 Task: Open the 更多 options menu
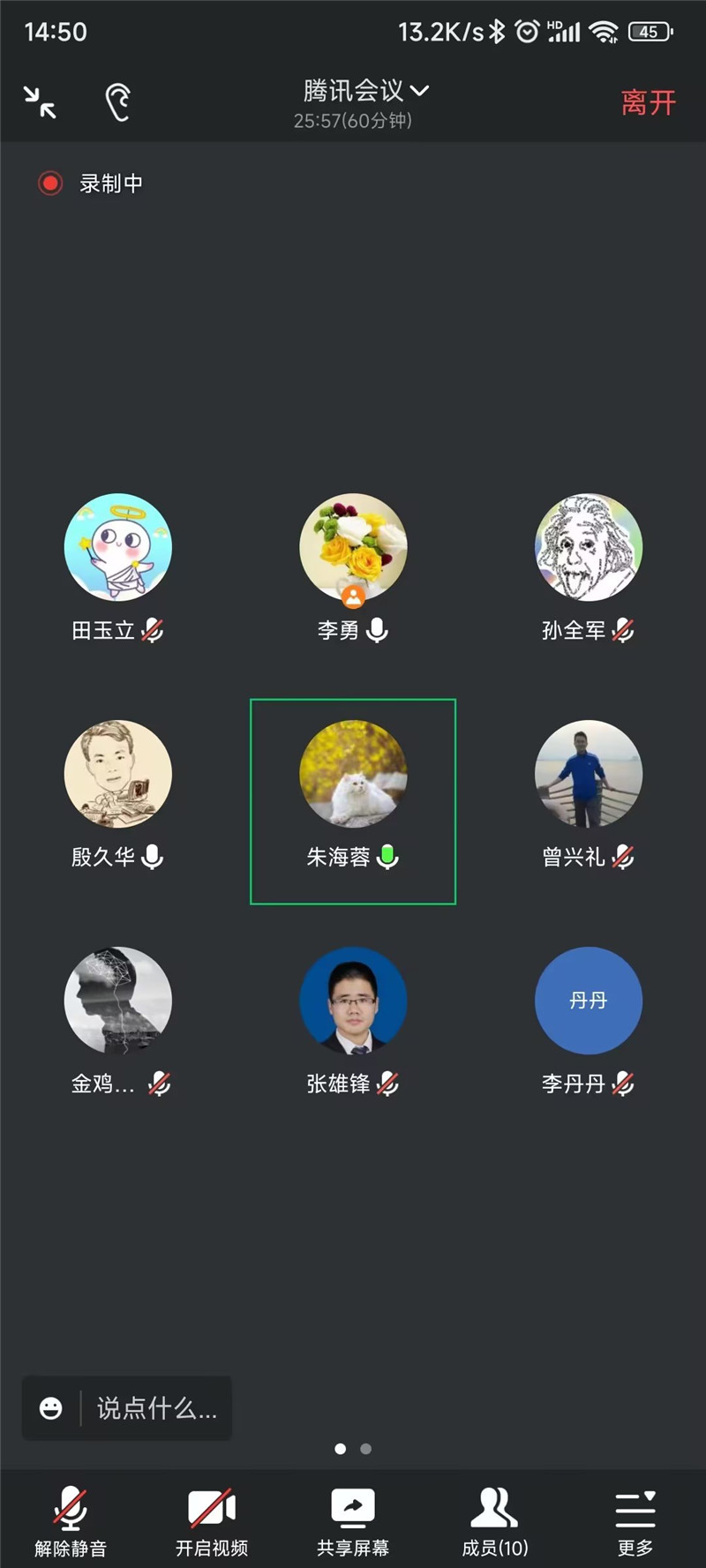pos(635,1521)
